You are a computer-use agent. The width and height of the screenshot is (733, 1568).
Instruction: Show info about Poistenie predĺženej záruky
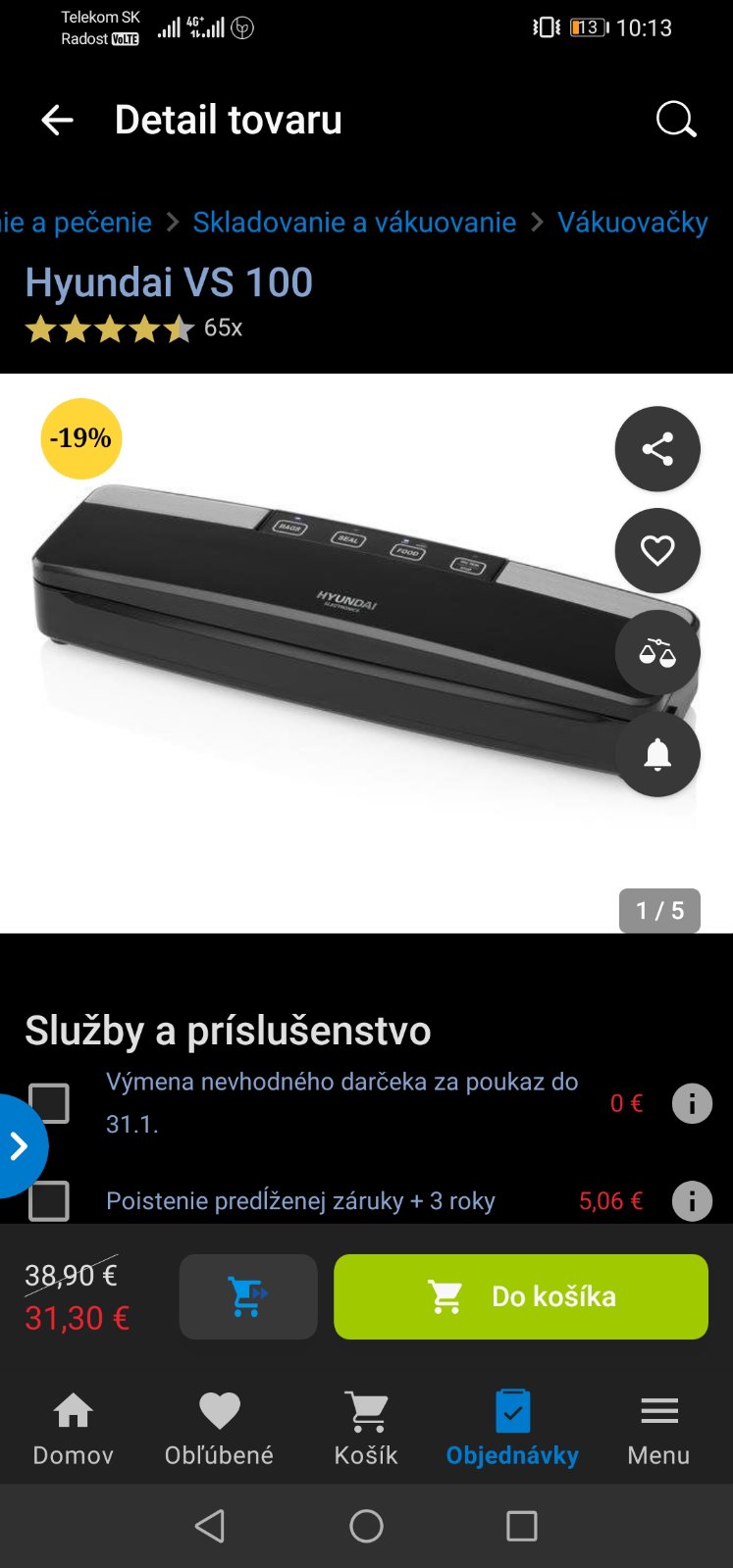[692, 1201]
